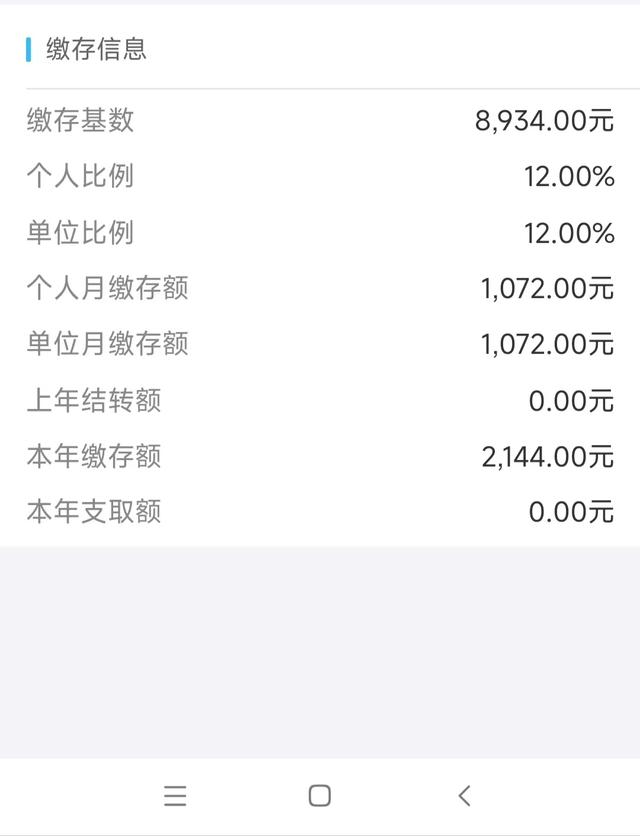Go back using the system back button
Image resolution: width=640 pixels, height=836 pixels.
[464, 795]
